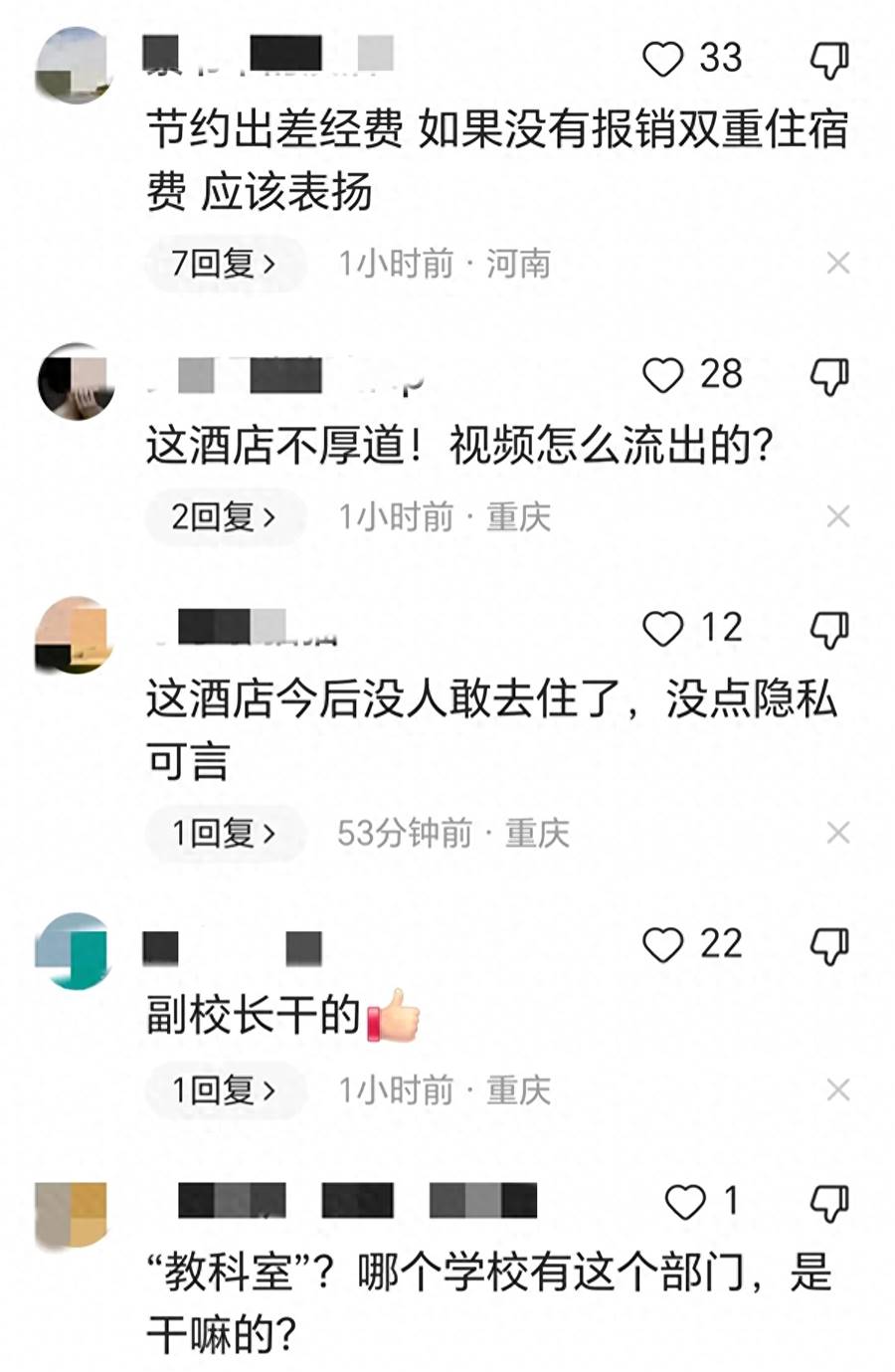Like the comment asking about 教科室
Screen dimensions: 895x1372
point(685,1202)
